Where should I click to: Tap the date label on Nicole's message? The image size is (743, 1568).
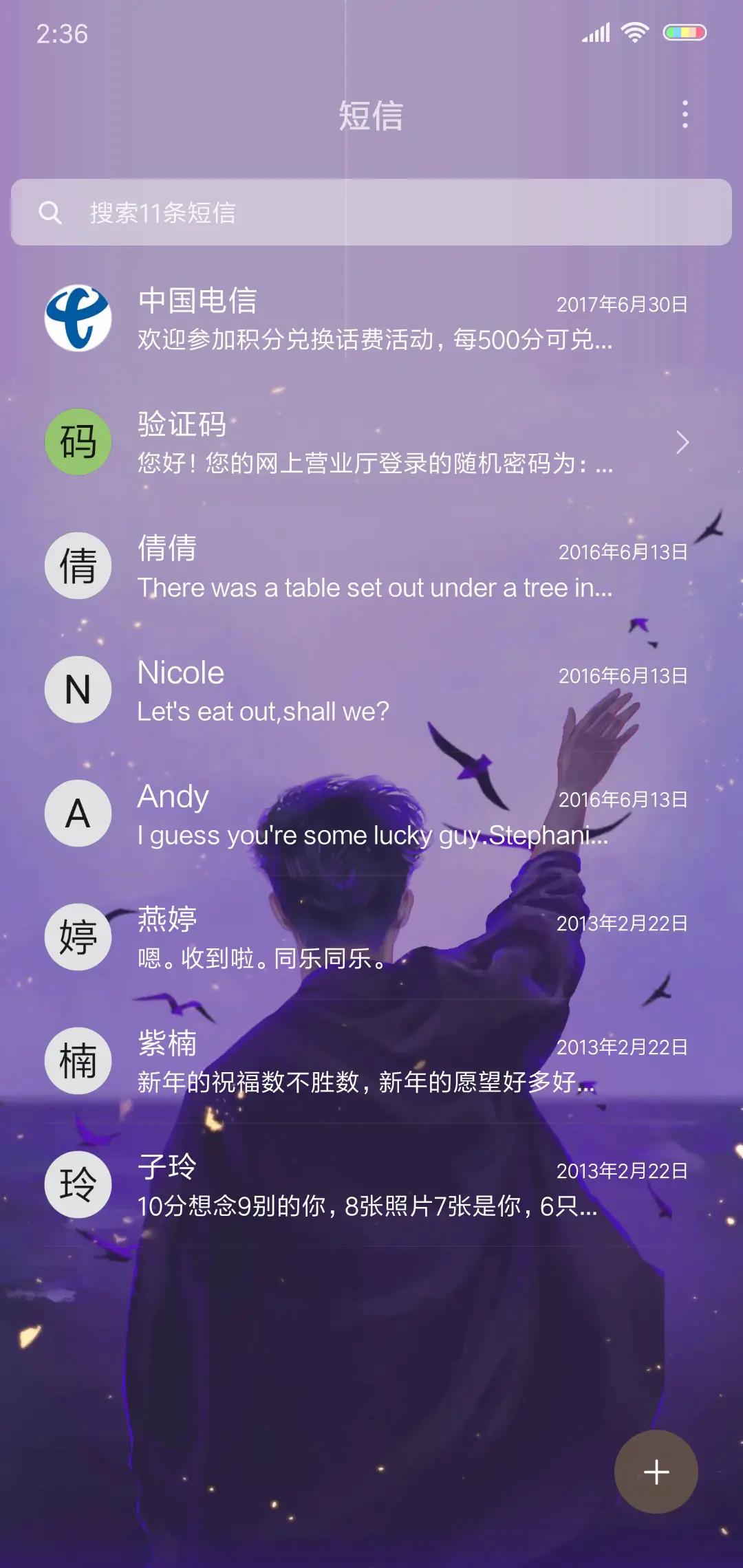pyautogui.click(x=621, y=677)
